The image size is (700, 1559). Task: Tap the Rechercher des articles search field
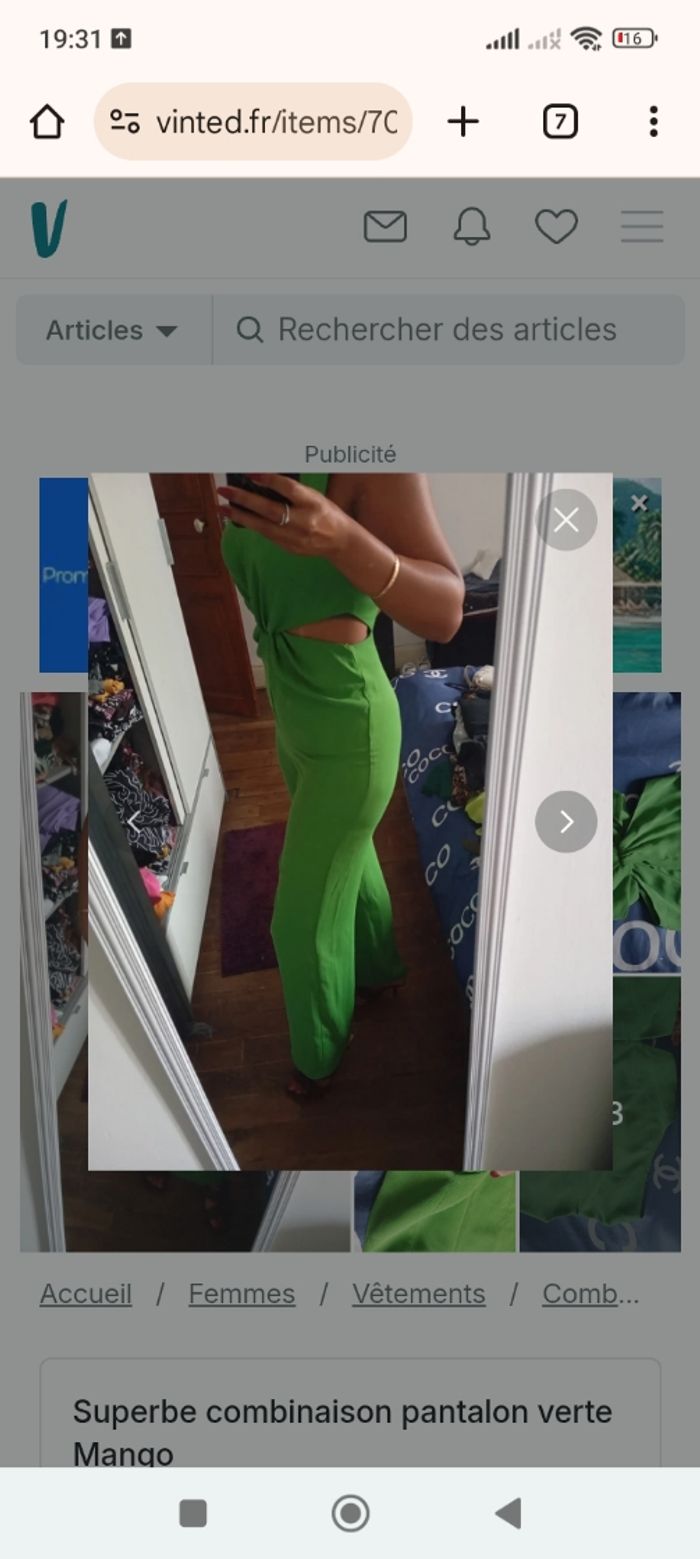coord(447,330)
